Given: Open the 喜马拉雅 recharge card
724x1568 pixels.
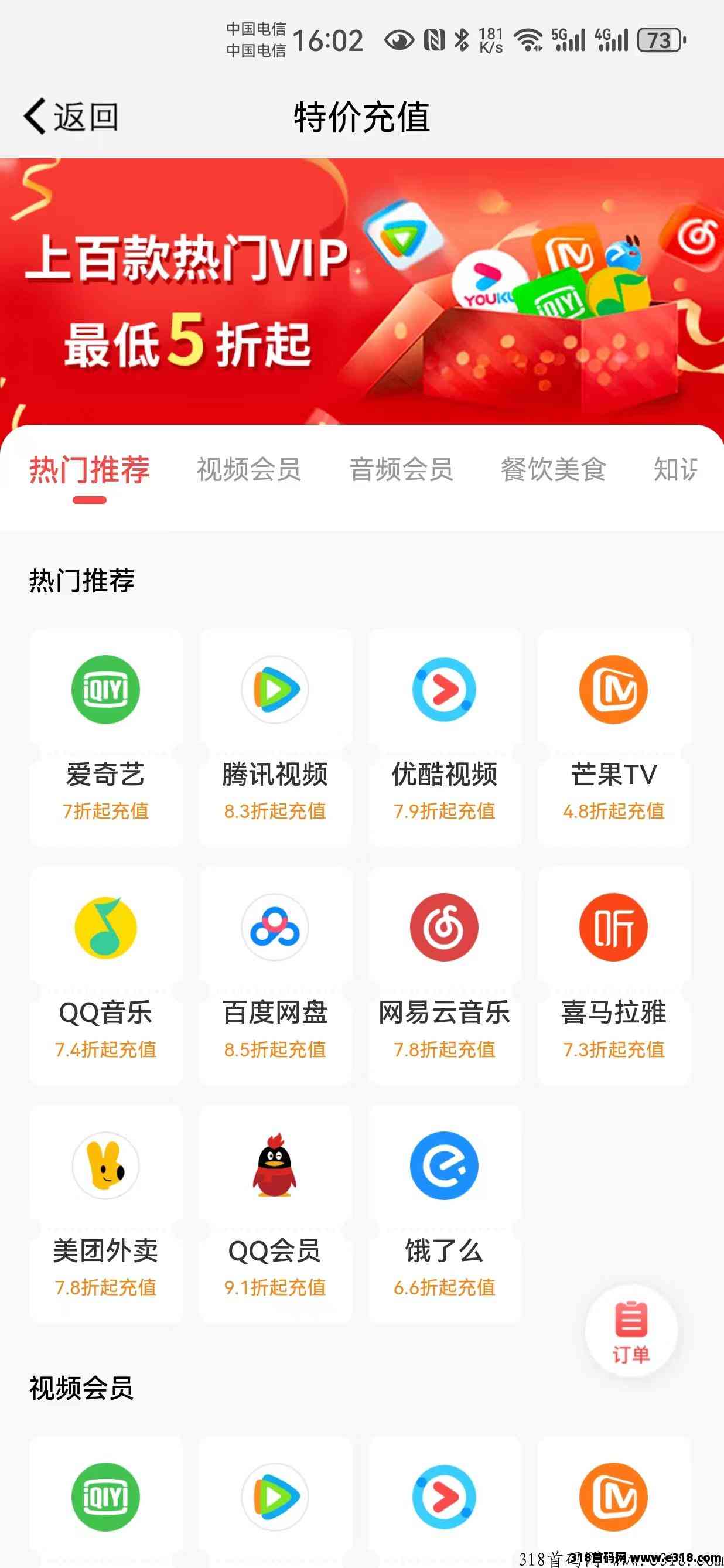Looking at the screenshot, I should point(614,976).
